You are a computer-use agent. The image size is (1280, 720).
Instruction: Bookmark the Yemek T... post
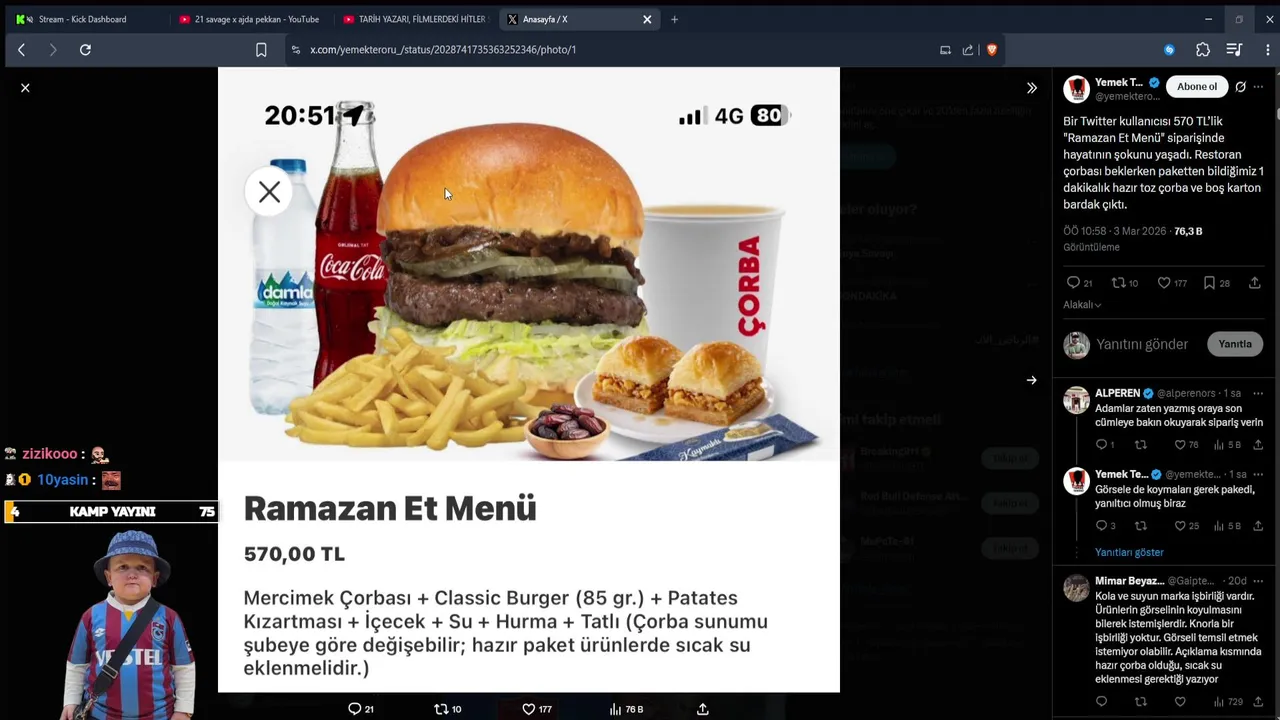(1209, 283)
